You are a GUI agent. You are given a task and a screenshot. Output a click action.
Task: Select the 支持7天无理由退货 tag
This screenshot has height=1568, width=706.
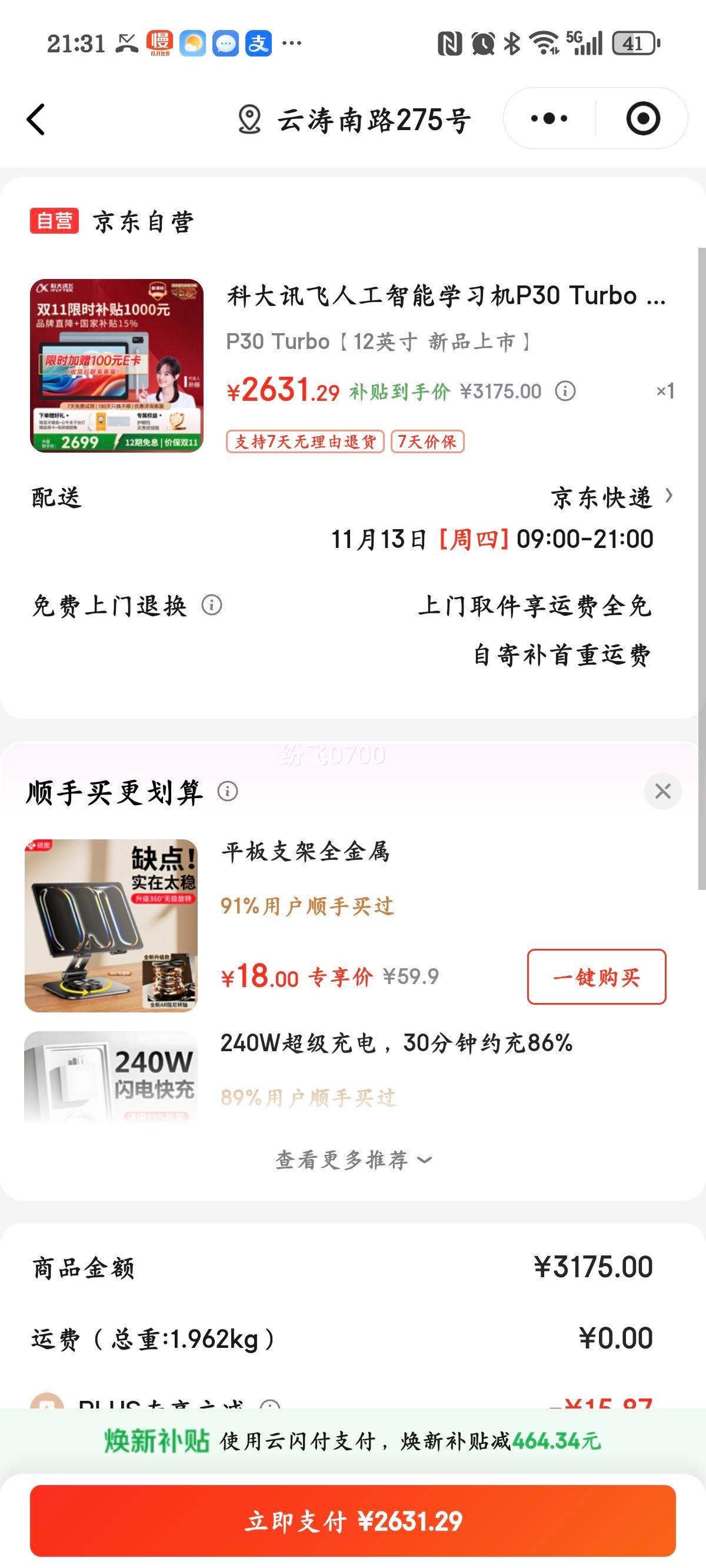tap(304, 443)
